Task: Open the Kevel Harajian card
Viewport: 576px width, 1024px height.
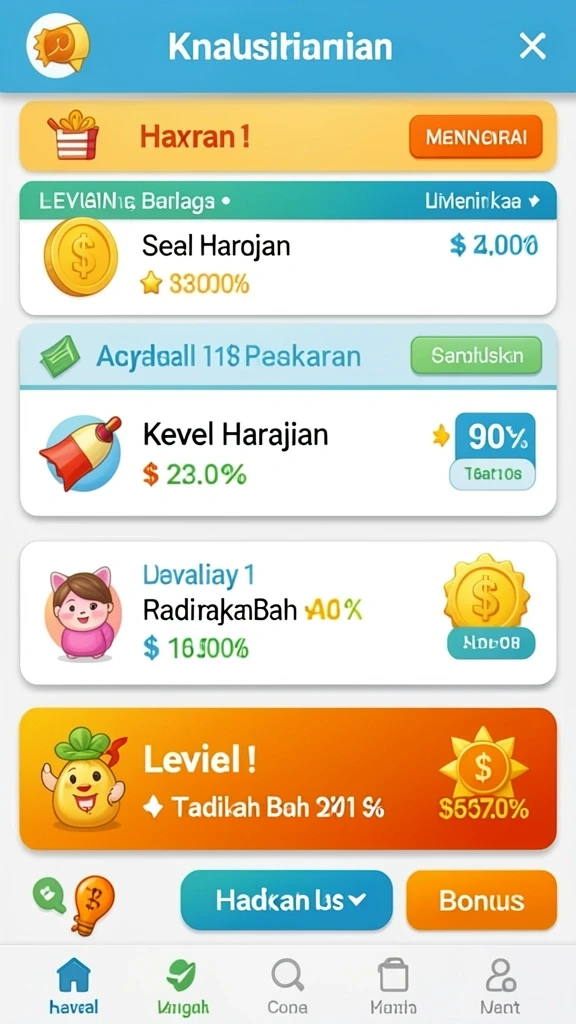Action: click(x=288, y=453)
